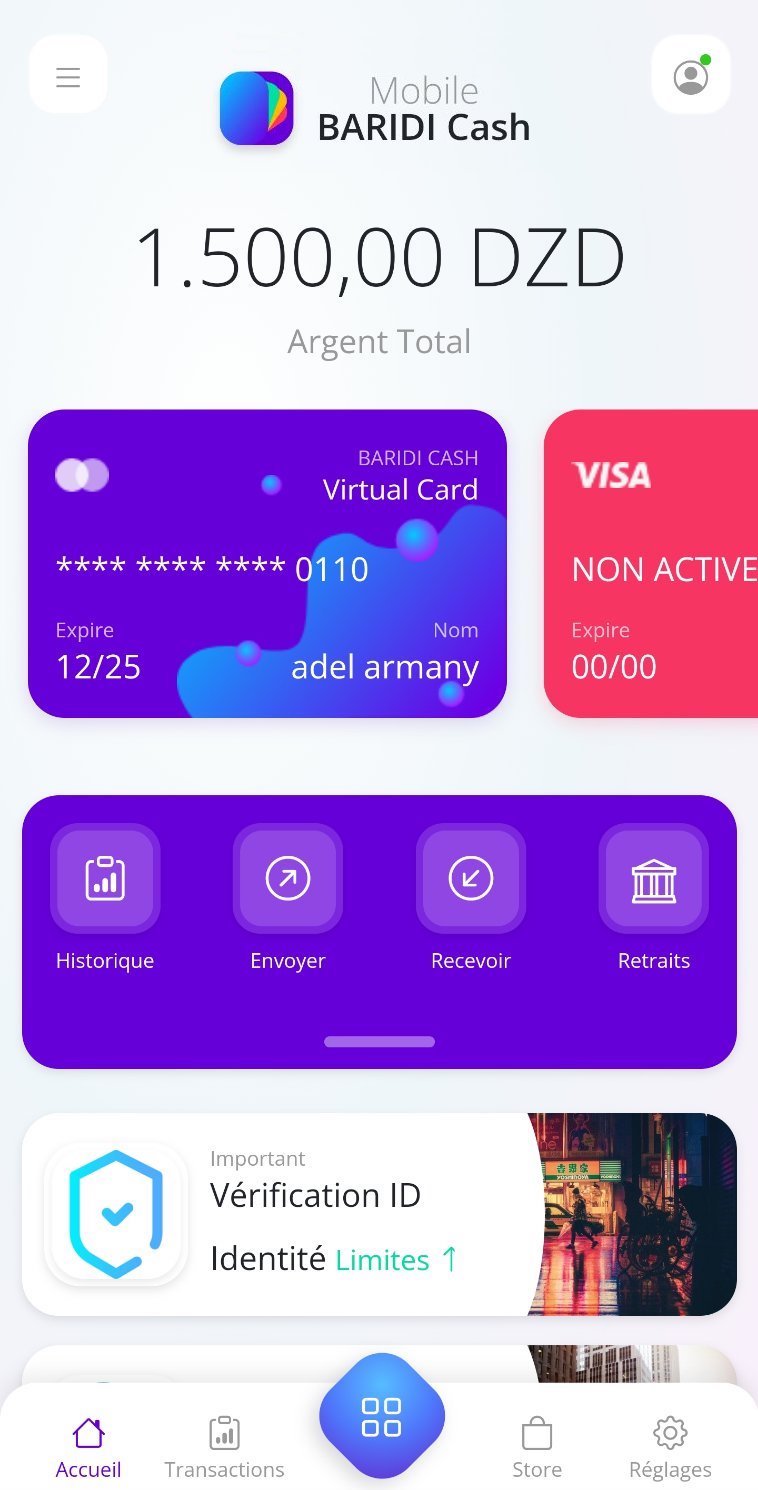Go to the Réglages tab
The height and width of the screenshot is (1490, 758).
(670, 1447)
